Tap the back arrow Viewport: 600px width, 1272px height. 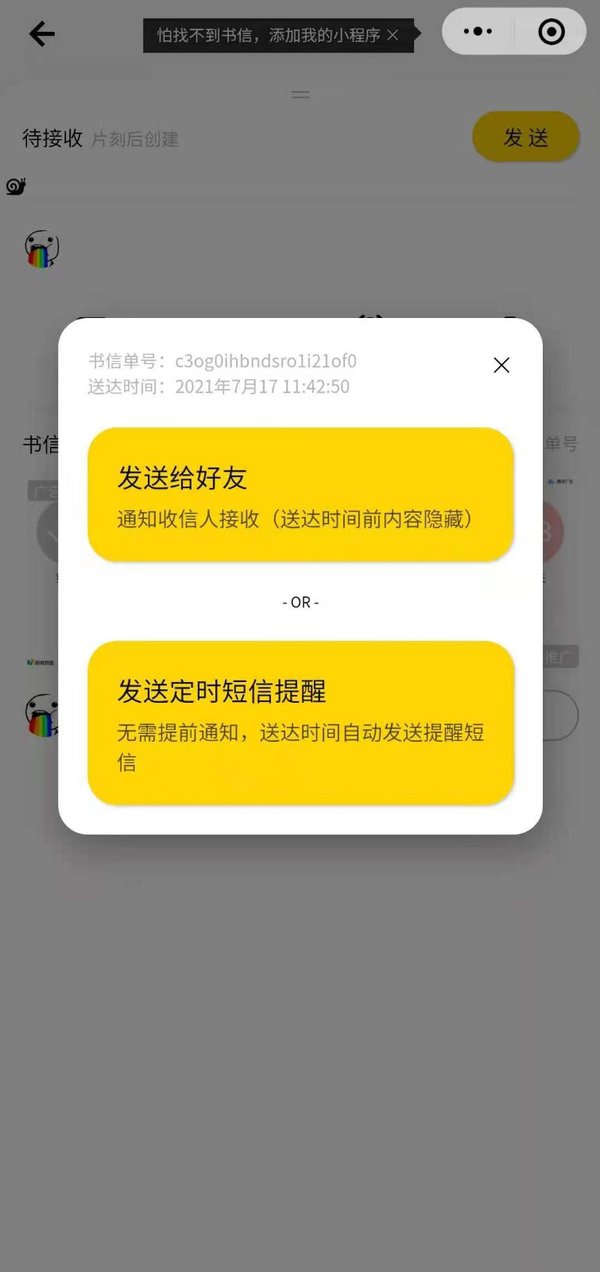(x=42, y=34)
